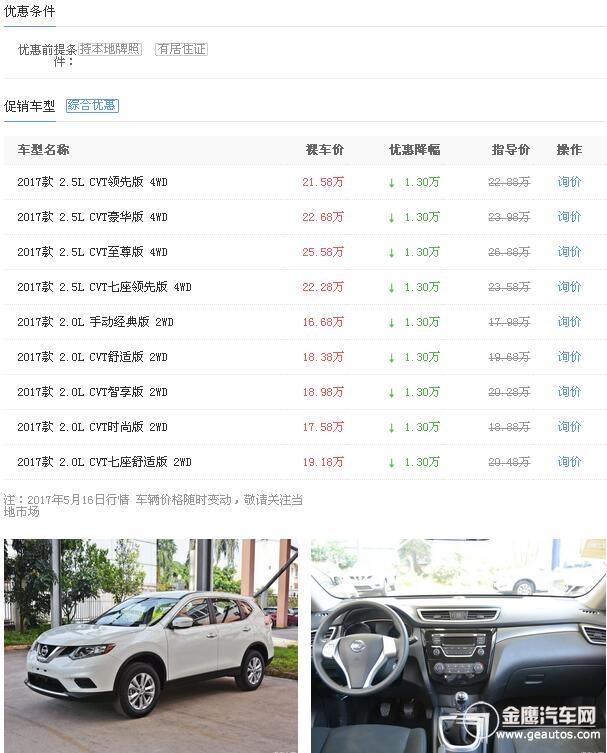Screen dimensions: 607x753
Task: Open the white SUV exterior photo
Action: pos(151,645)
